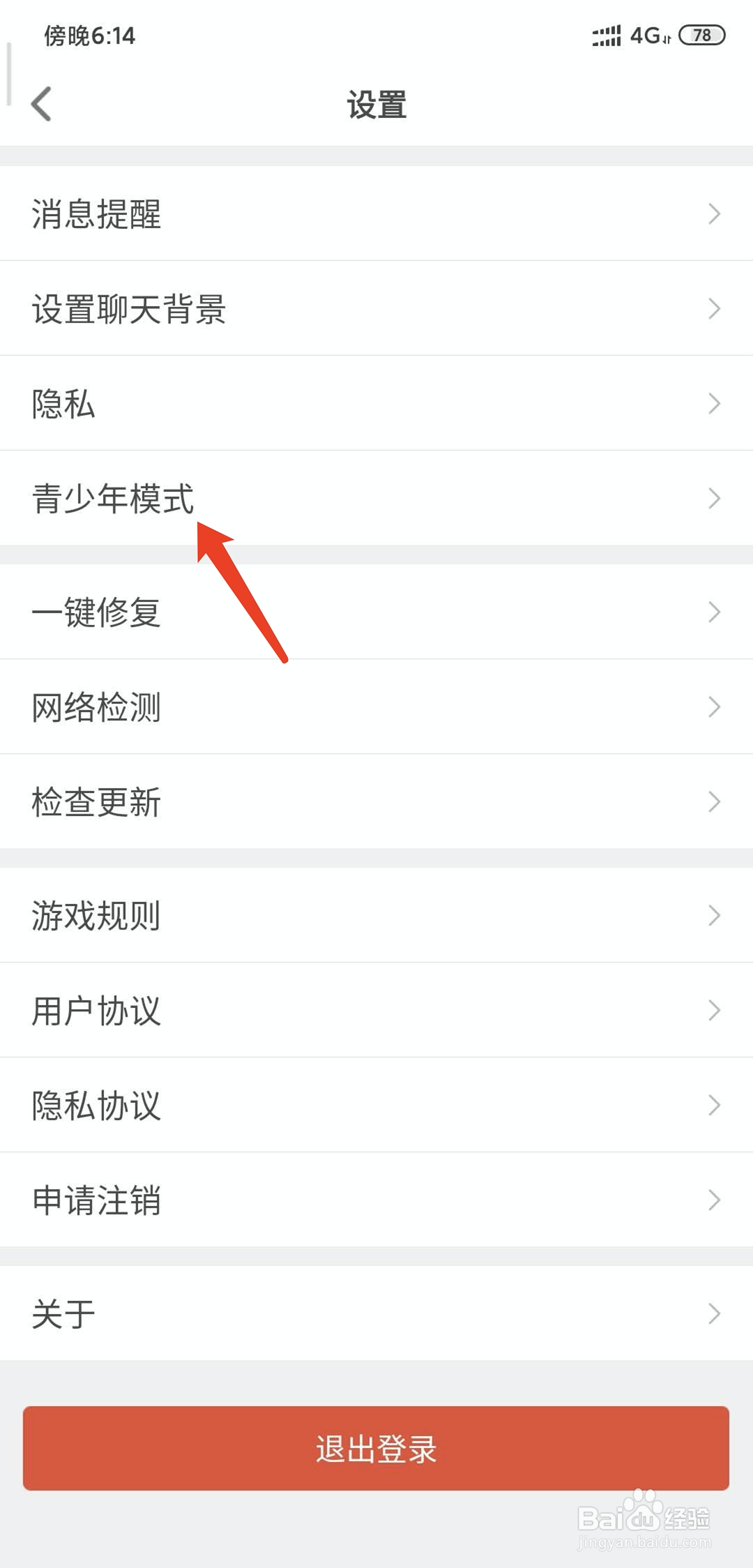Open the 隐私协议 privacy policy
Viewport: 753px width, 1568px height.
96,1105
